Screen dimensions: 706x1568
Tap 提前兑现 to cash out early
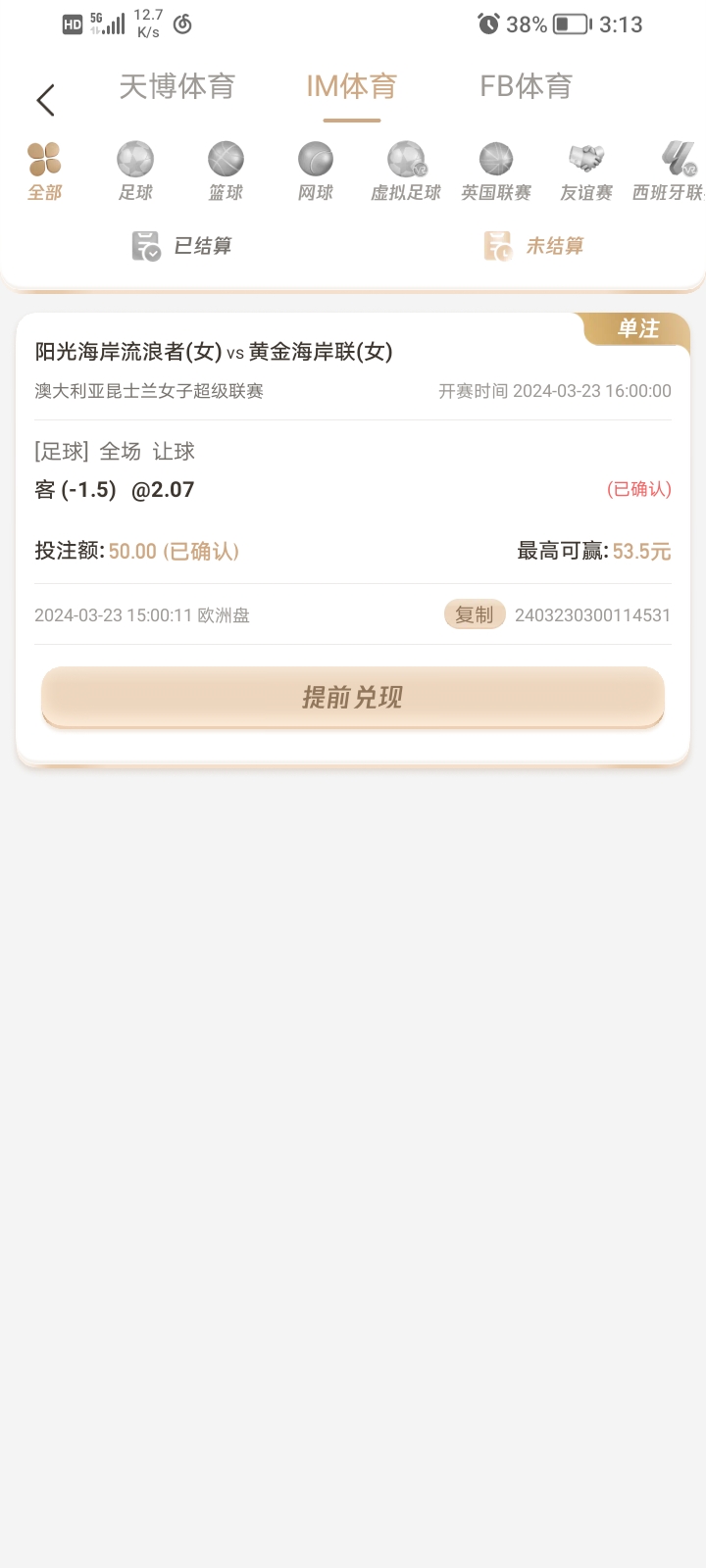353,698
